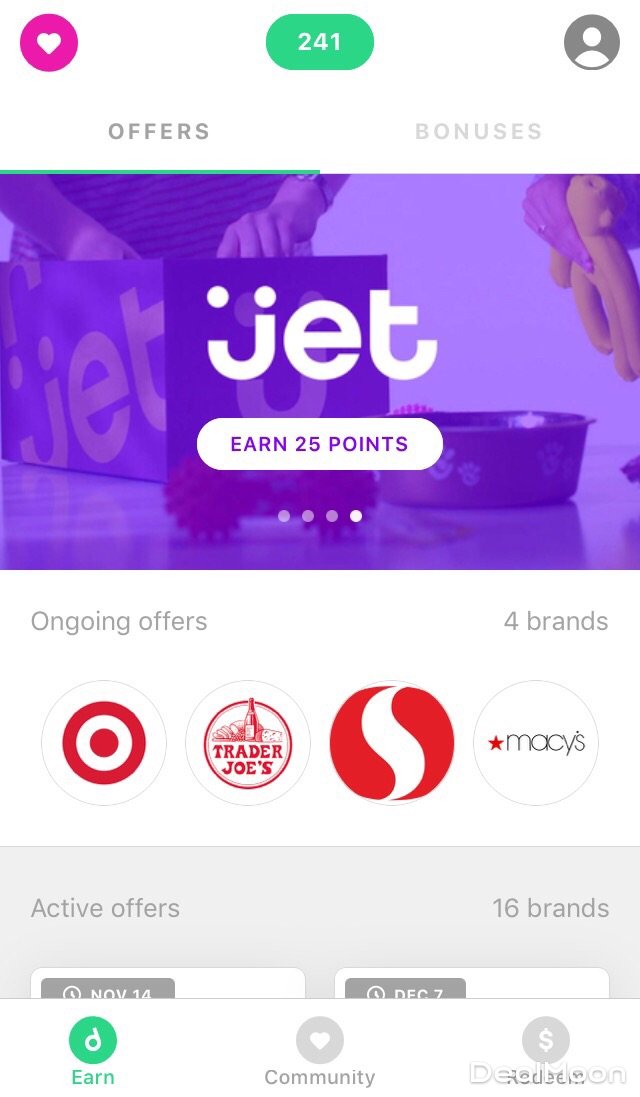The height and width of the screenshot is (1097, 640).
Task: Select the Offers tab
Action: coord(159,132)
